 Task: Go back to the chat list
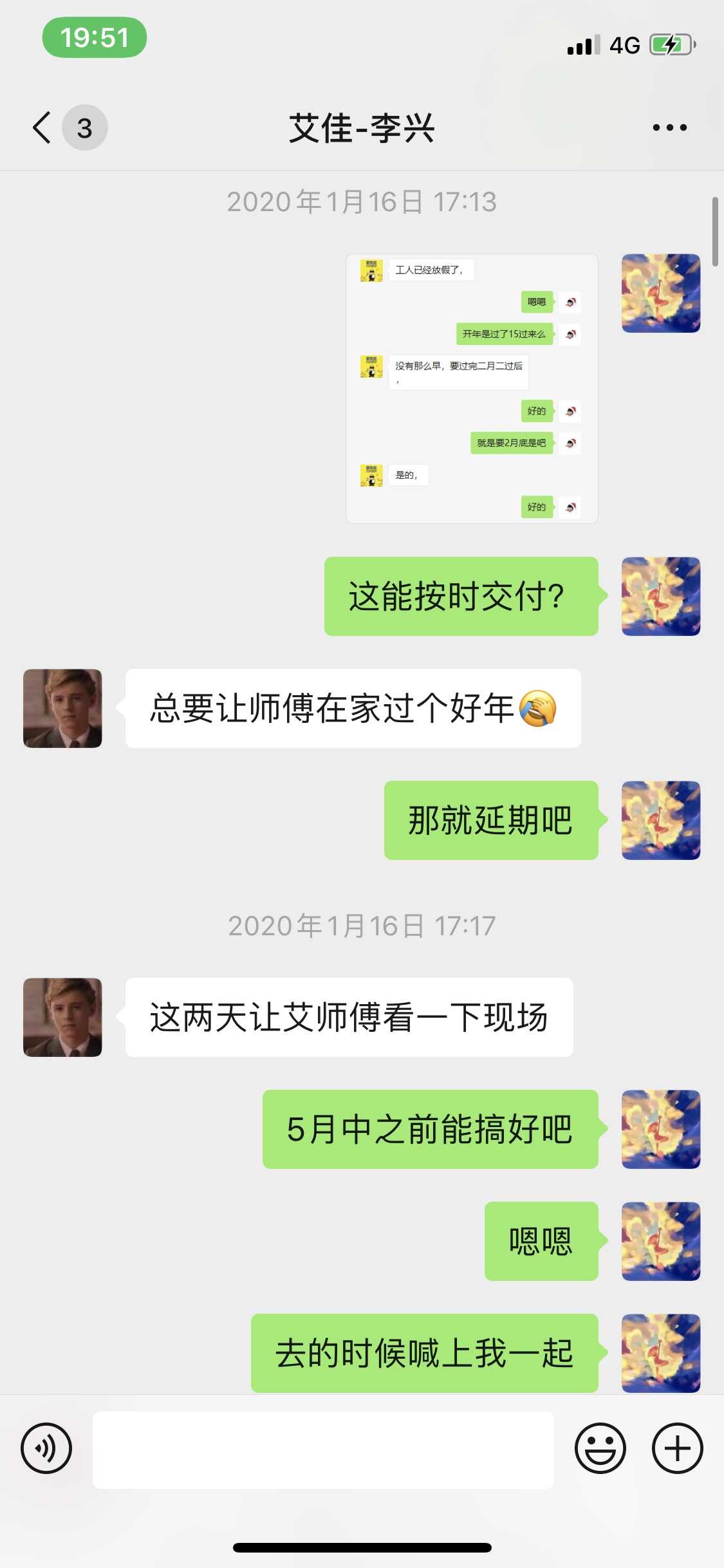coord(42,127)
